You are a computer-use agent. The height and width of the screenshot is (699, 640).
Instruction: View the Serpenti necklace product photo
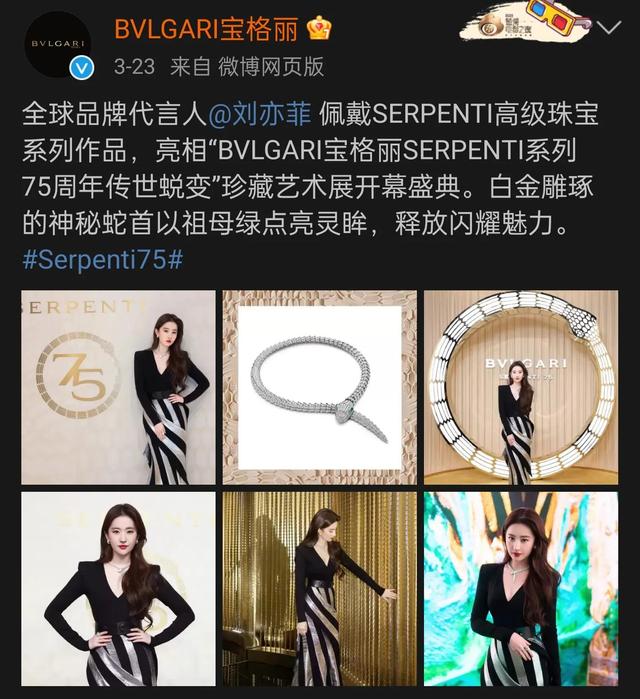pyautogui.click(x=319, y=386)
